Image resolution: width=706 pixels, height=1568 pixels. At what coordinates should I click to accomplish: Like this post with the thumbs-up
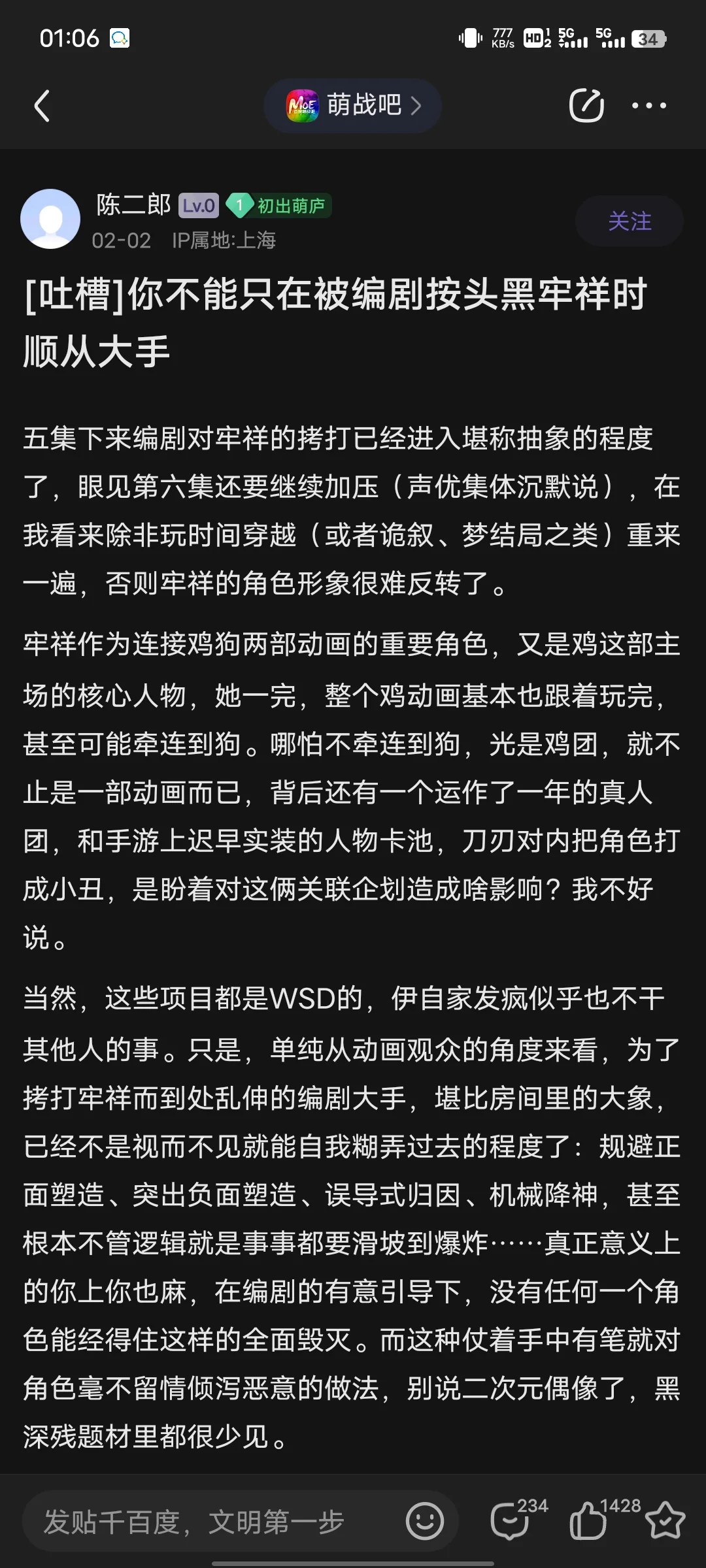point(588,1520)
